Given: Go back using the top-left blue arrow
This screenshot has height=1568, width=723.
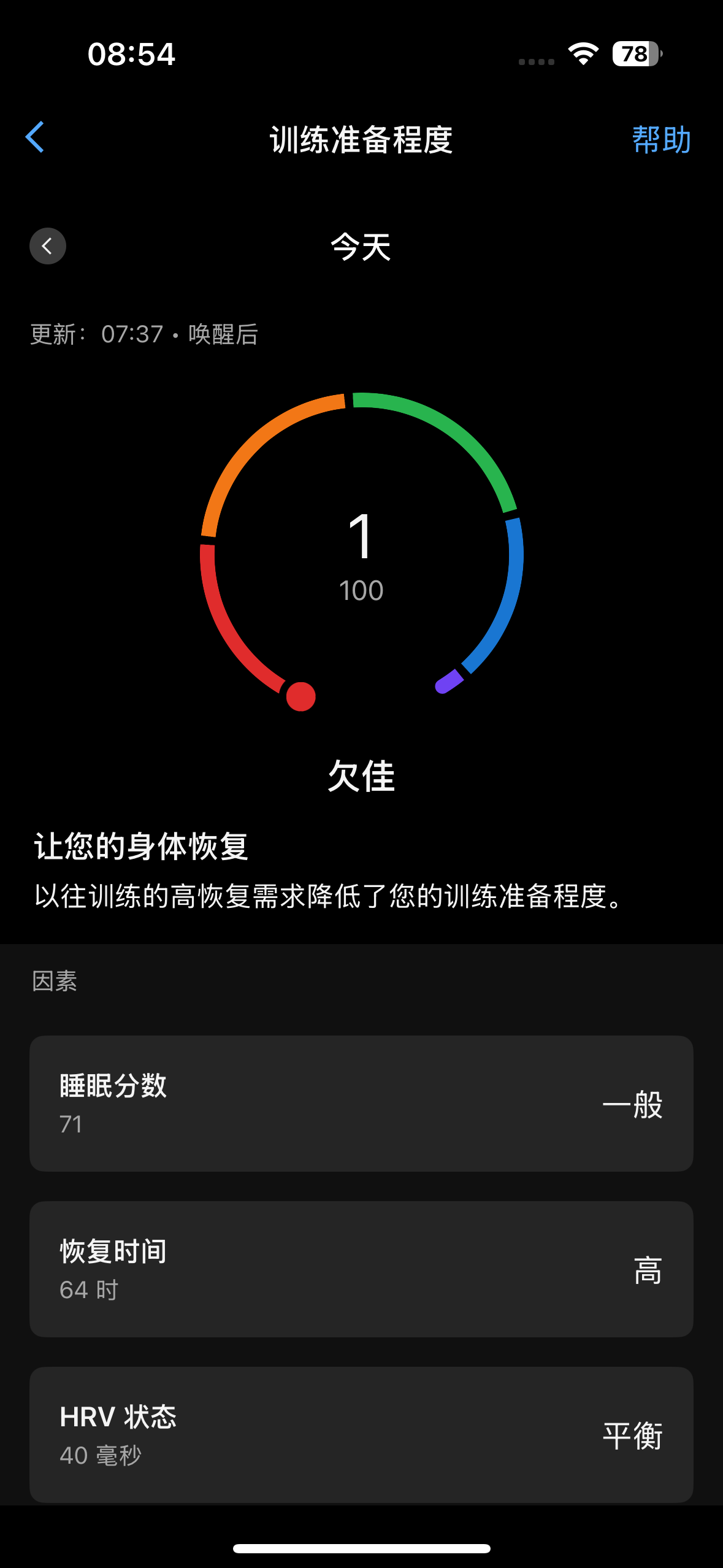Looking at the screenshot, I should click(x=35, y=137).
